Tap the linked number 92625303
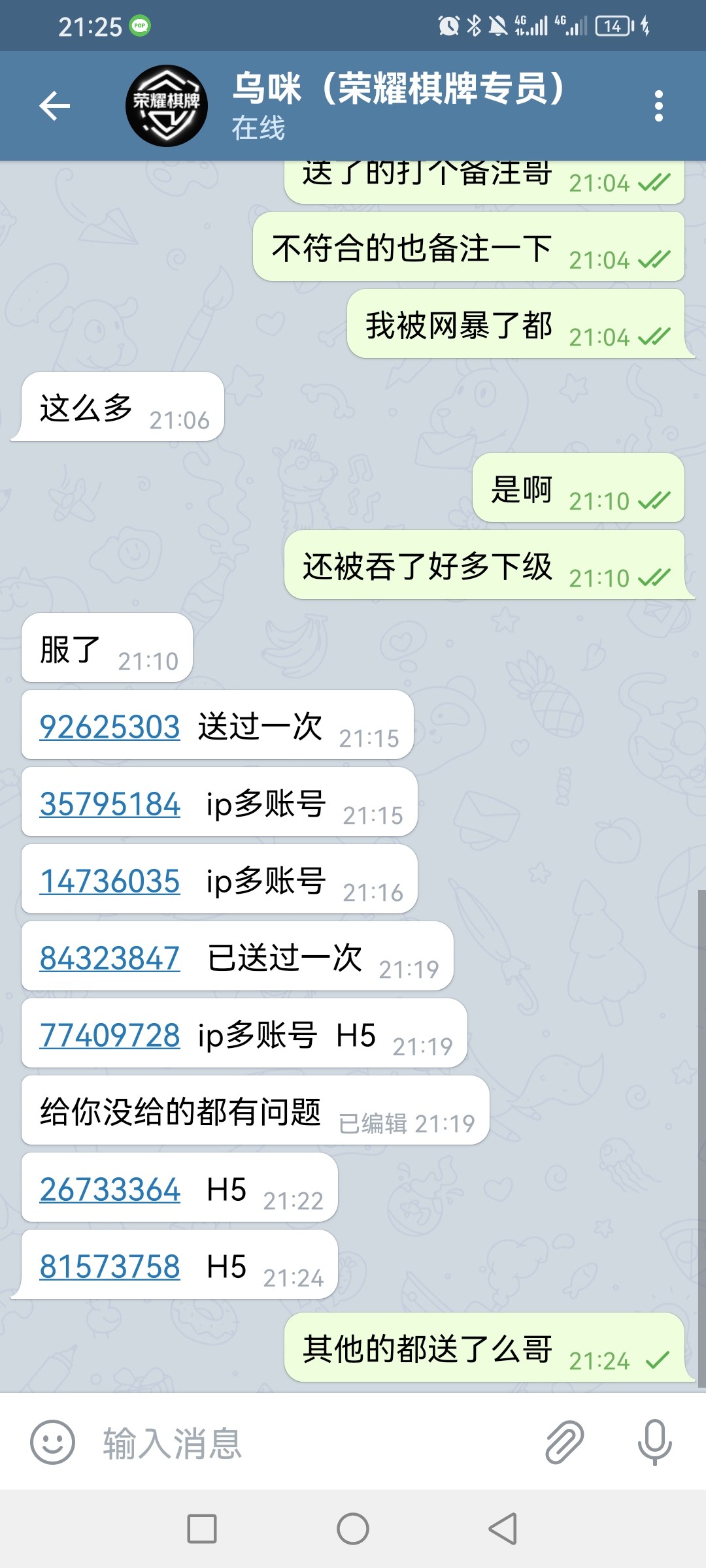 click(109, 727)
